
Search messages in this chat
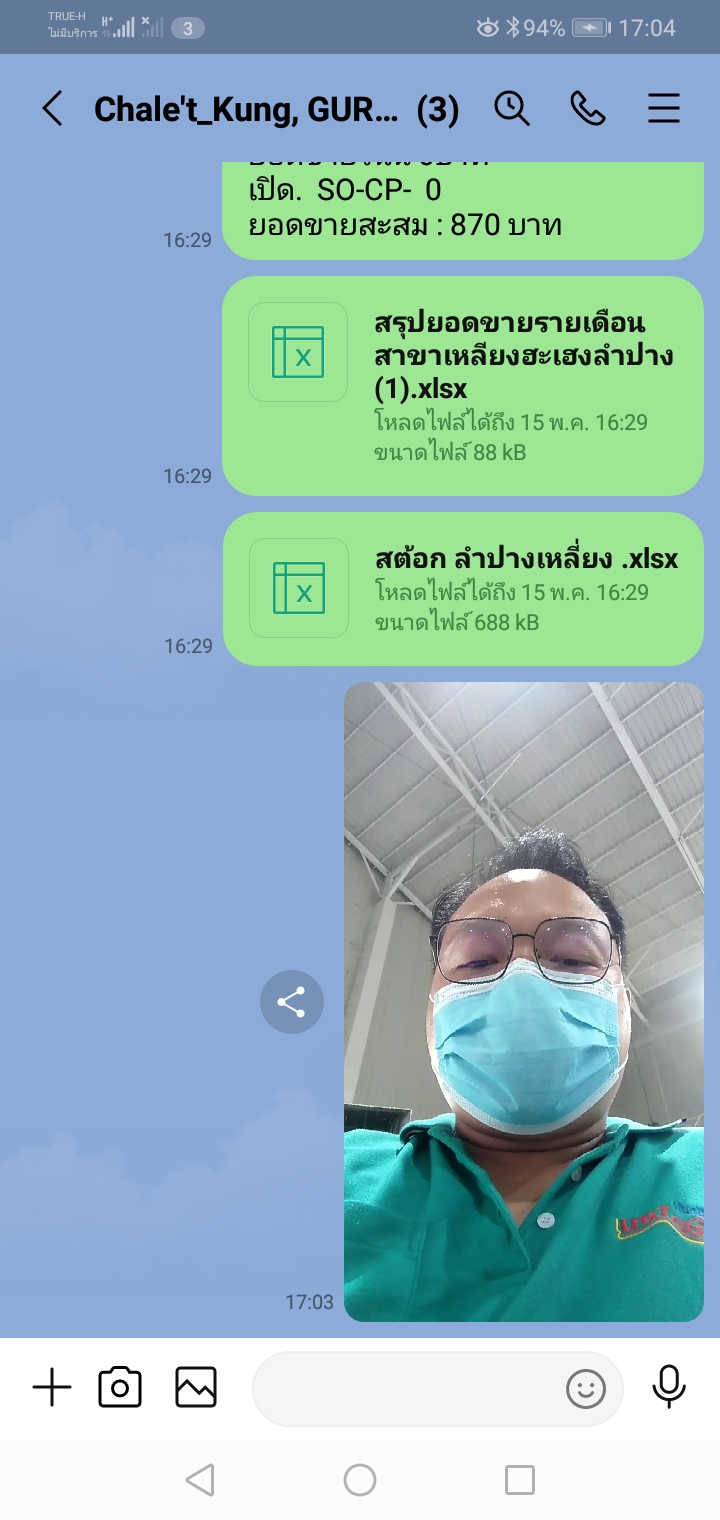pos(512,108)
